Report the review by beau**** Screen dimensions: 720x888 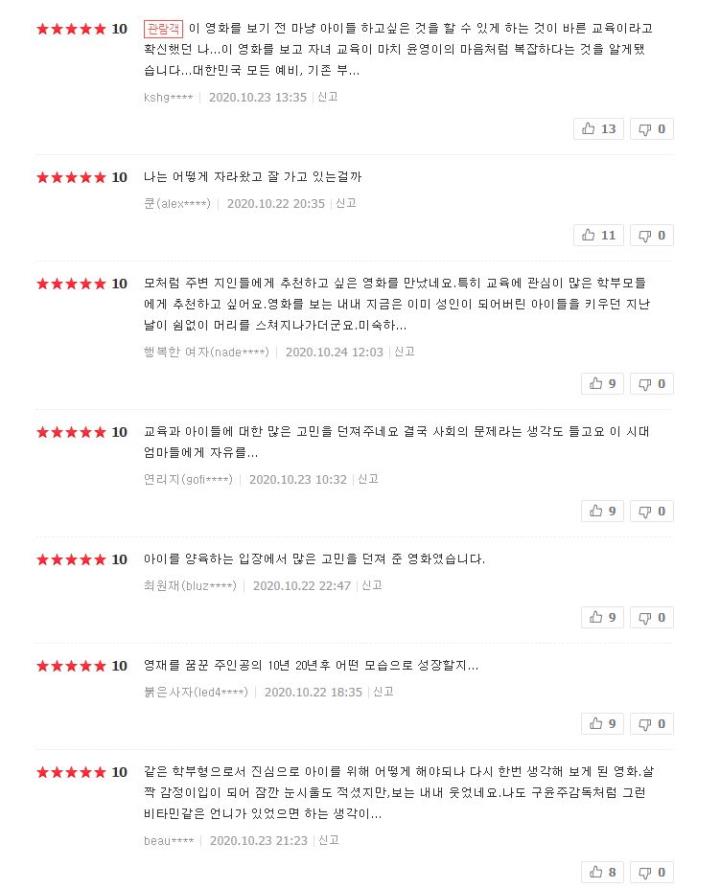coord(329,840)
